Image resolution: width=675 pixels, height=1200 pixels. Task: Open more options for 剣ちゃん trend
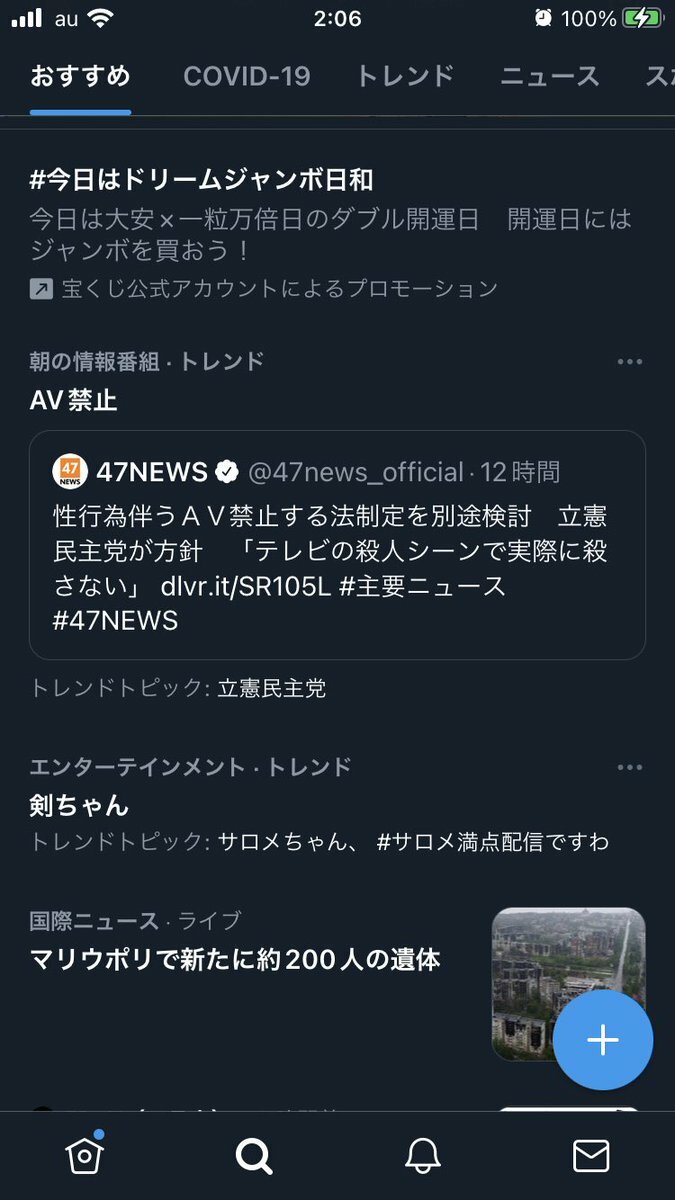tap(629, 768)
